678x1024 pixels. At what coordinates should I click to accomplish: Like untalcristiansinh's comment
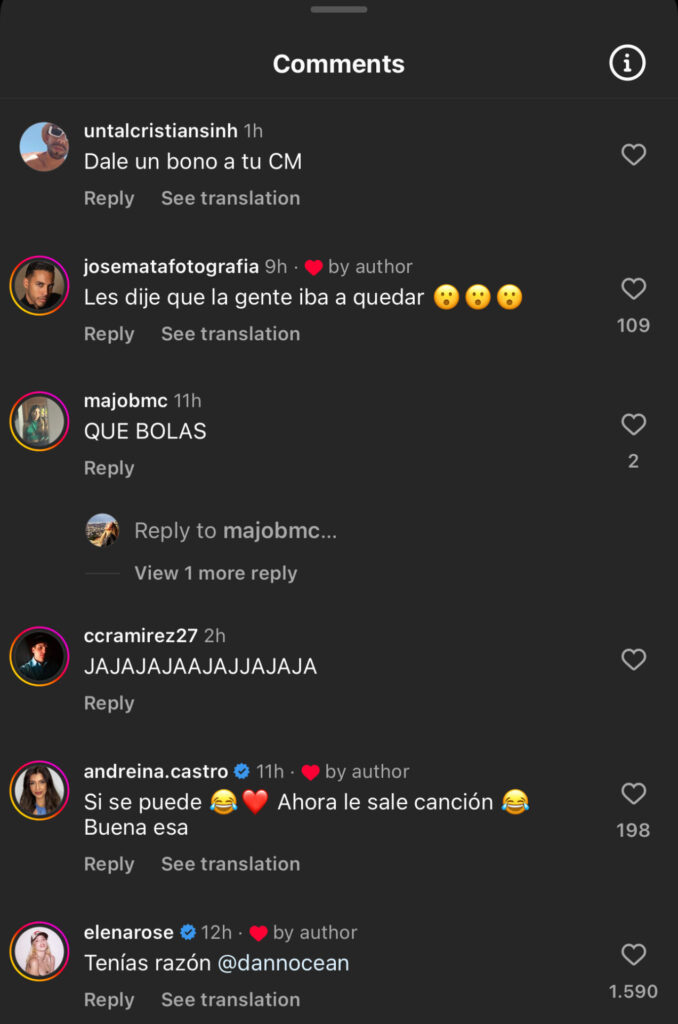pyautogui.click(x=633, y=154)
